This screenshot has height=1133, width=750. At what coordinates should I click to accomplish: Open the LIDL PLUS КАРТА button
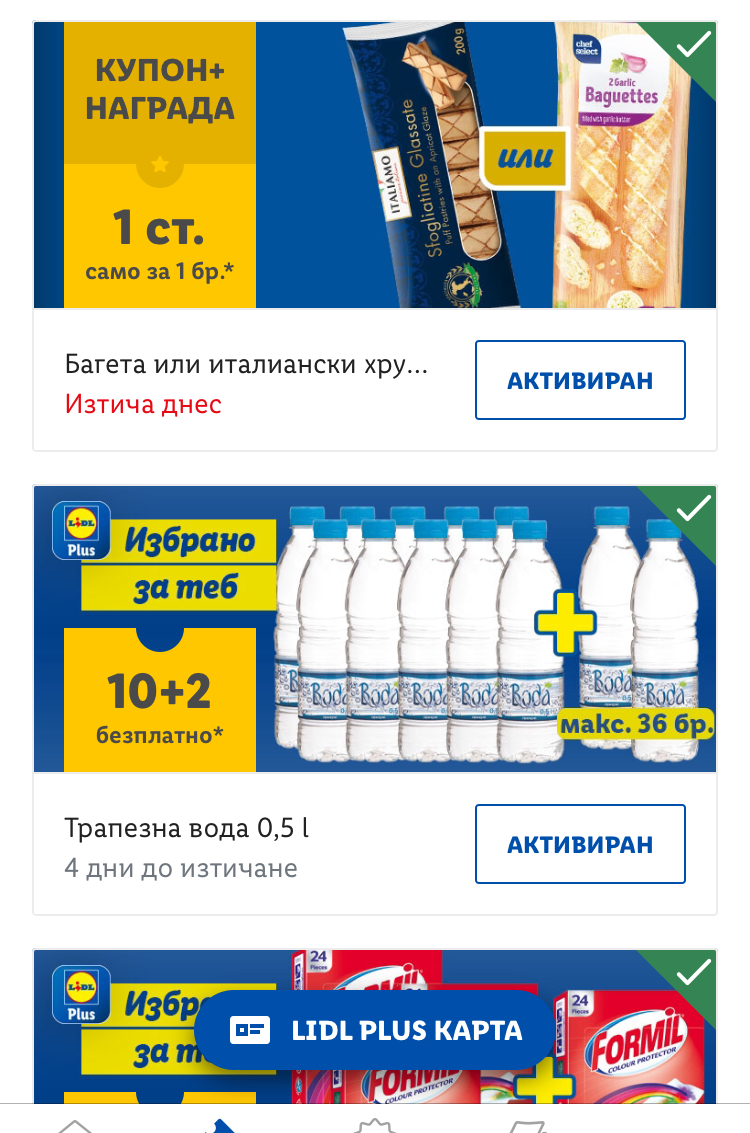click(x=376, y=1030)
